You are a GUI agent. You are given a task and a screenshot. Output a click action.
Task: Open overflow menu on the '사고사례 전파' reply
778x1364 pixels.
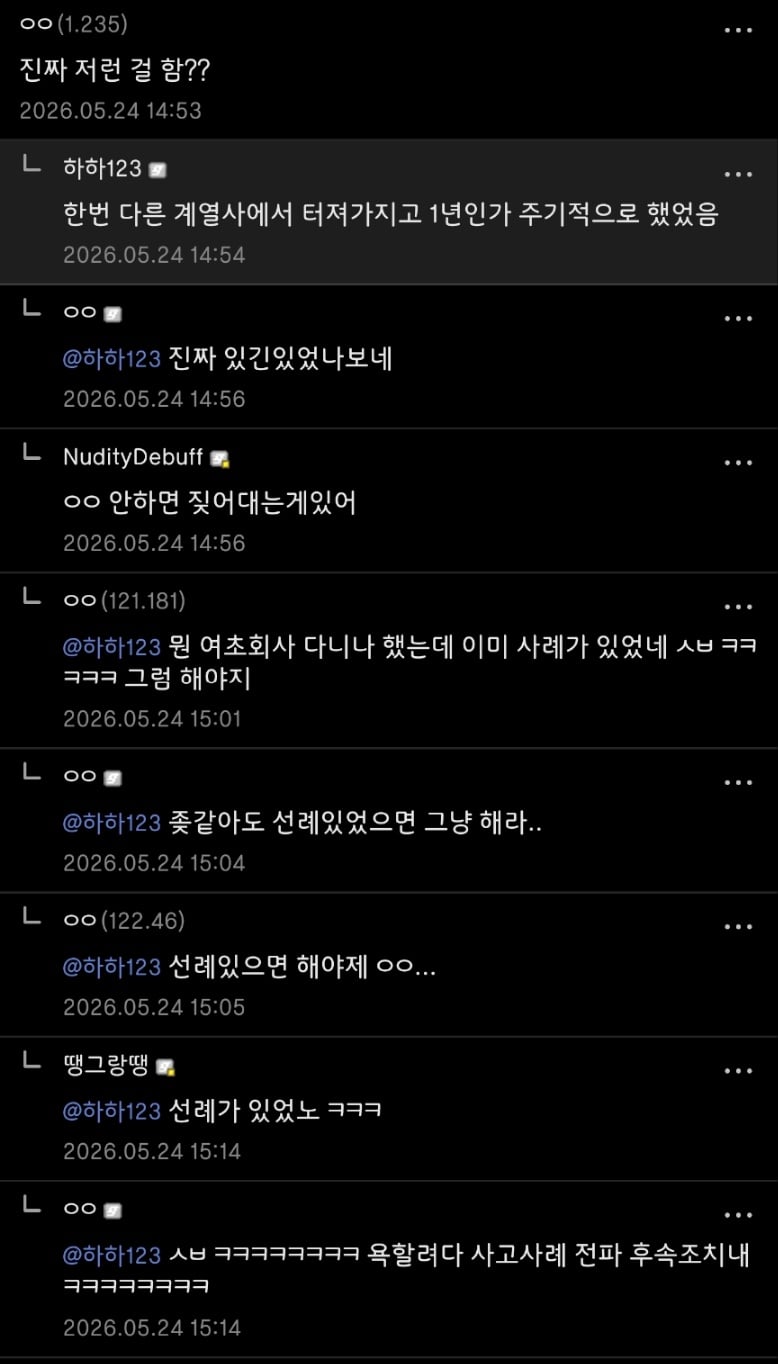(738, 1215)
